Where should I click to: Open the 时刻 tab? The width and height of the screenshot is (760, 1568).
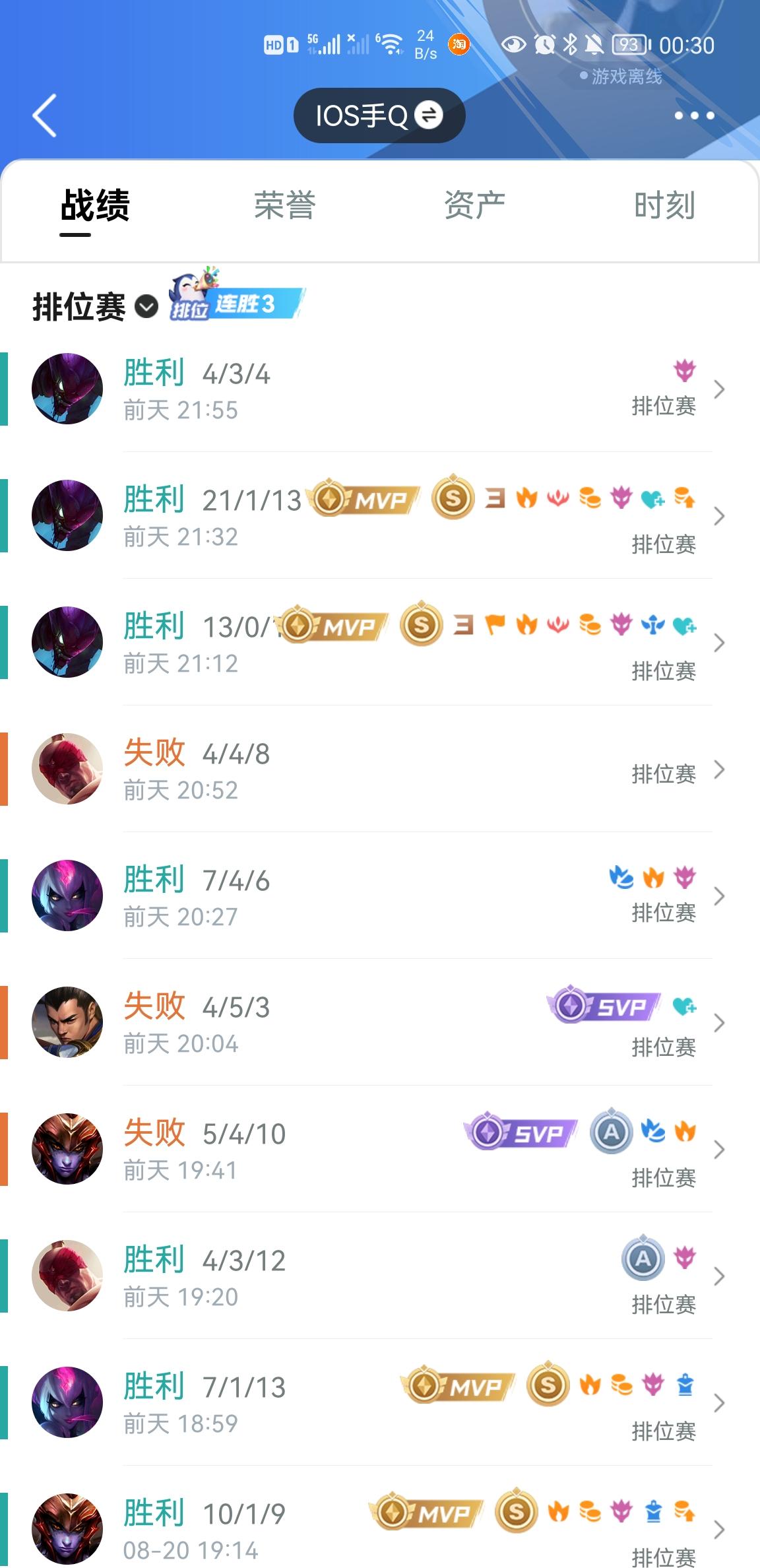(664, 205)
